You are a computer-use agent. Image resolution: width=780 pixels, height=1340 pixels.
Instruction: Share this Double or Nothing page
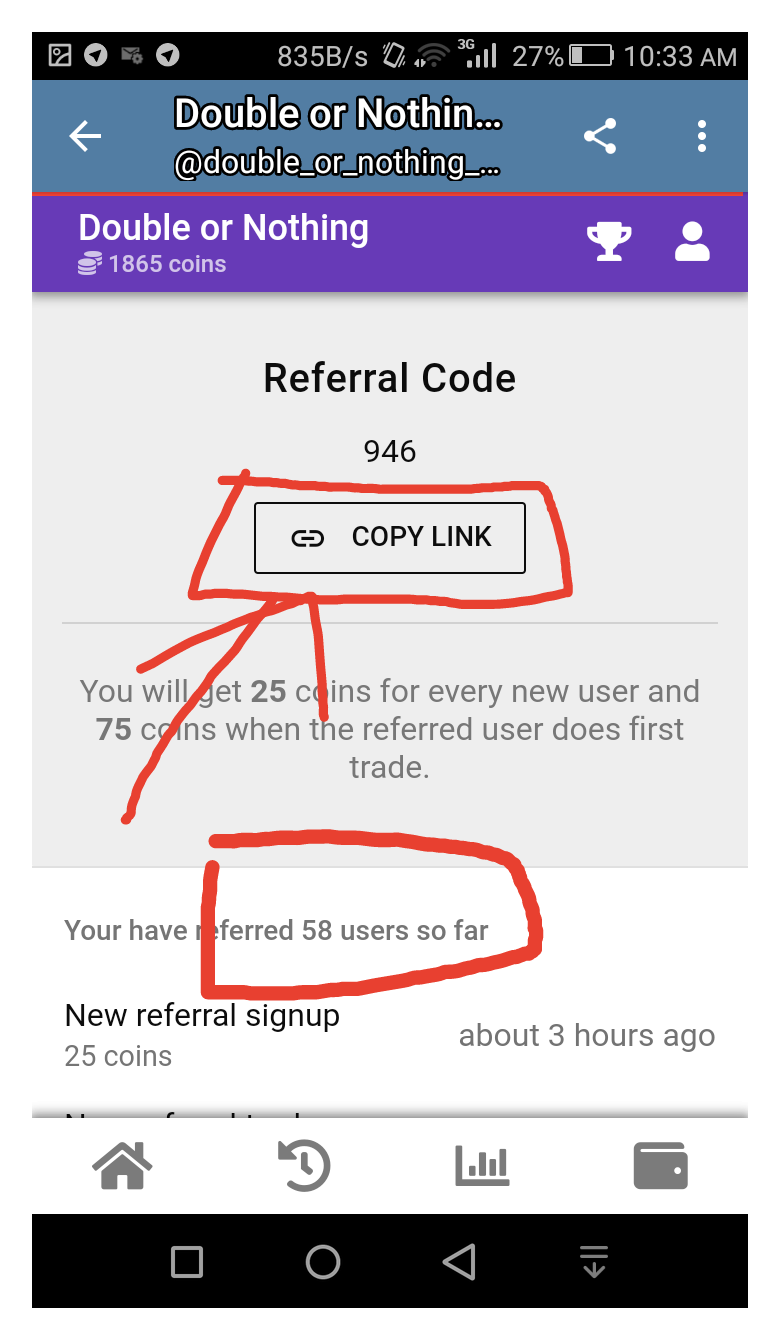tap(600, 136)
